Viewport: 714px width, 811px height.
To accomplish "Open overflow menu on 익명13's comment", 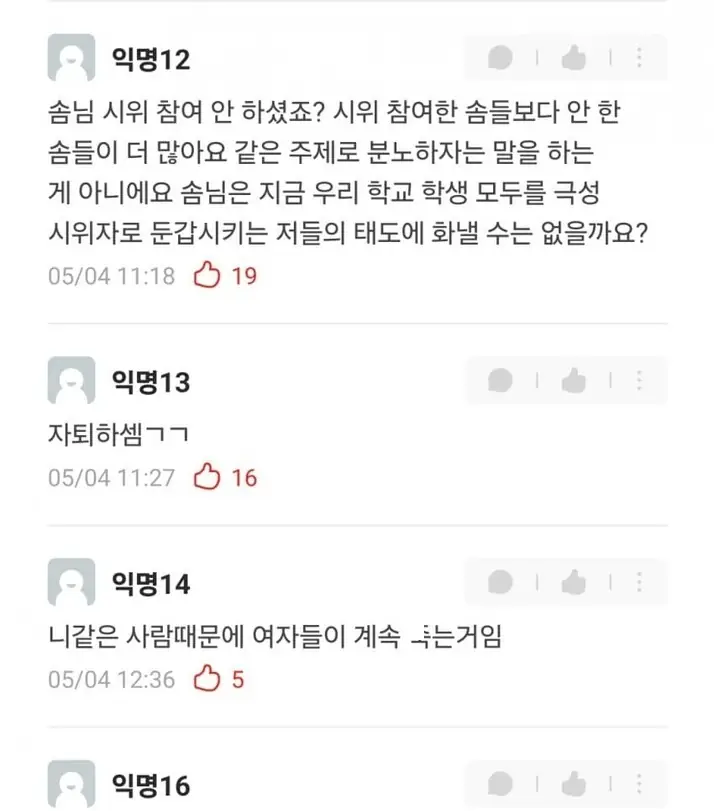I will click(x=640, y=381).
